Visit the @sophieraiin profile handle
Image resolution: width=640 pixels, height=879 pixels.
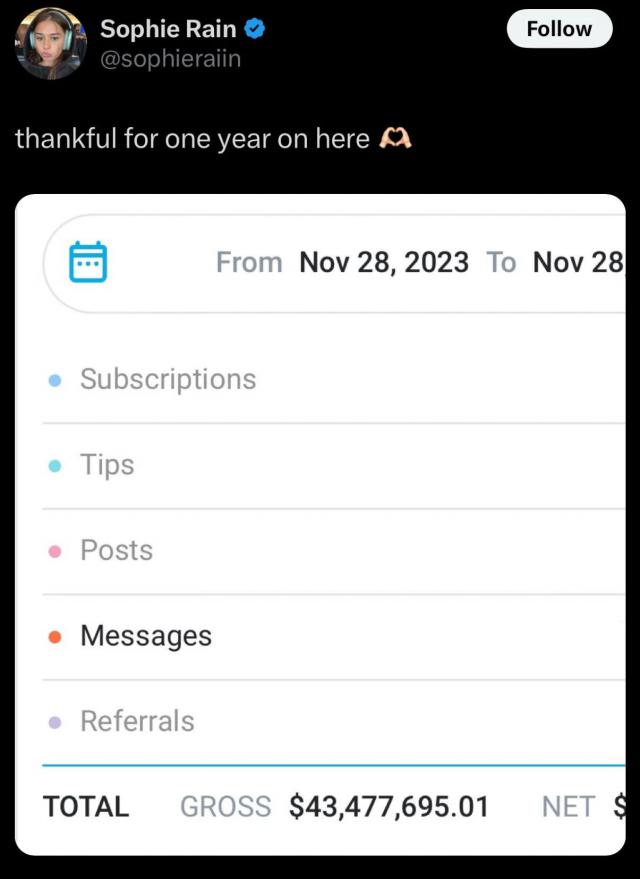pyautogui.click(x=171, y=59)
